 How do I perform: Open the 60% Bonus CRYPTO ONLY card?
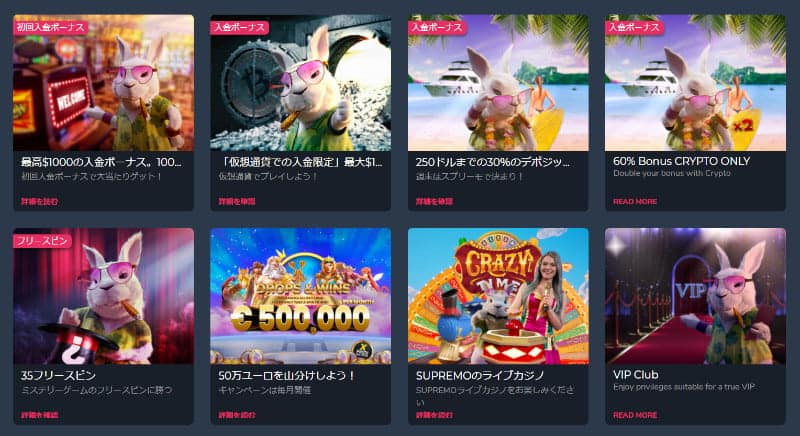coord(695,84)
